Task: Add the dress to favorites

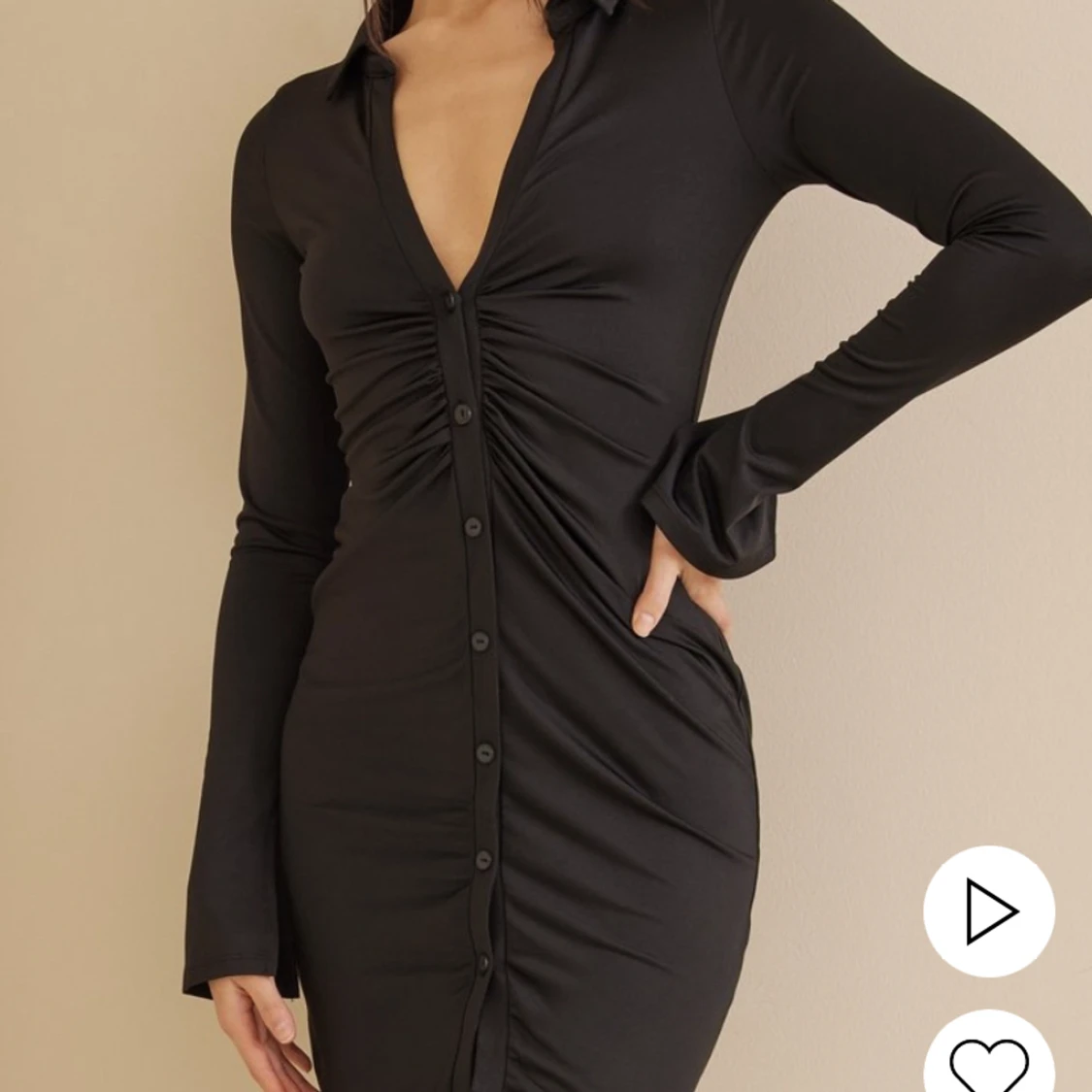Action: [988, 1061]
